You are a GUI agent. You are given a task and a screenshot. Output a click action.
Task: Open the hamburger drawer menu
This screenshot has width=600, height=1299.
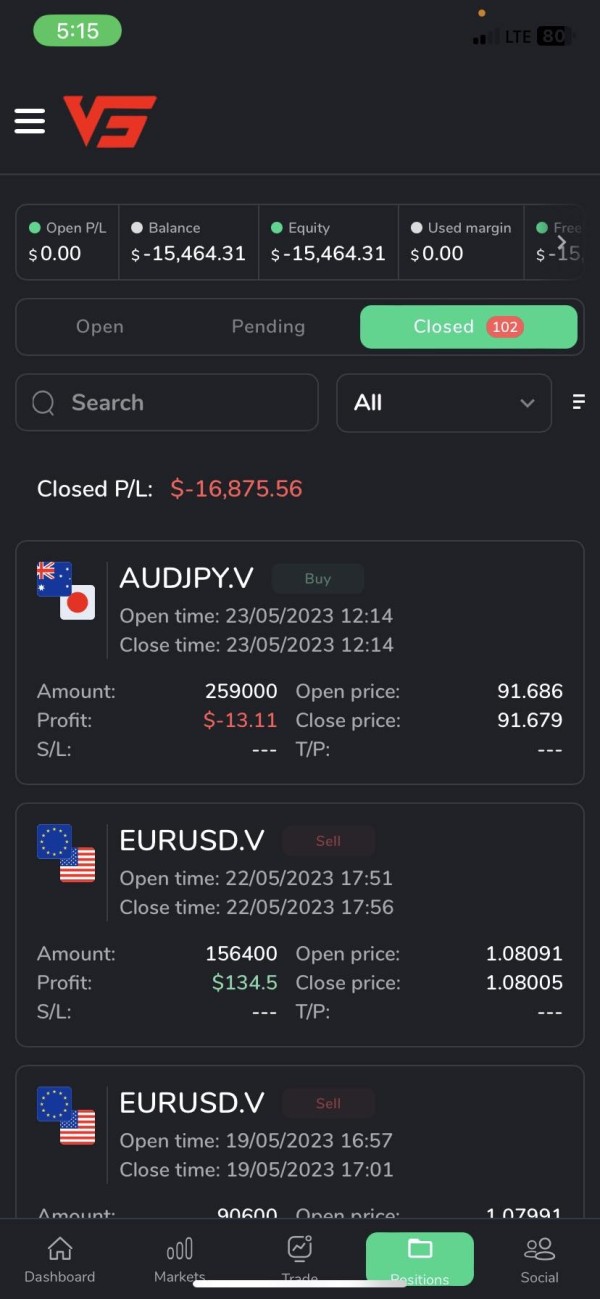(x=30, y=121)
